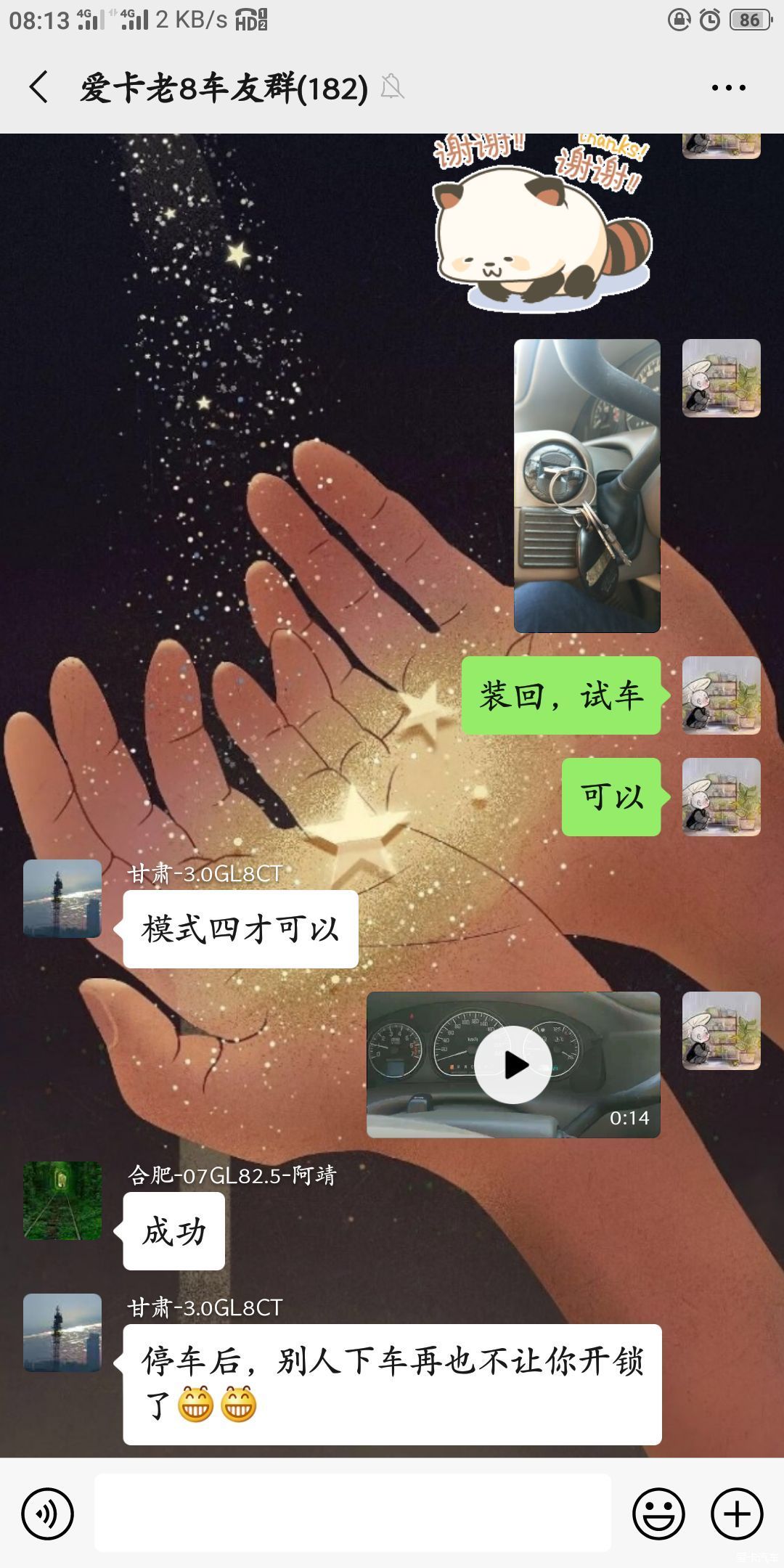Open 甘肃-3.0GL8CT avatar beside 模式四才可以
The height and width of the screenshot is (1568, 784).
coord(62,899)
